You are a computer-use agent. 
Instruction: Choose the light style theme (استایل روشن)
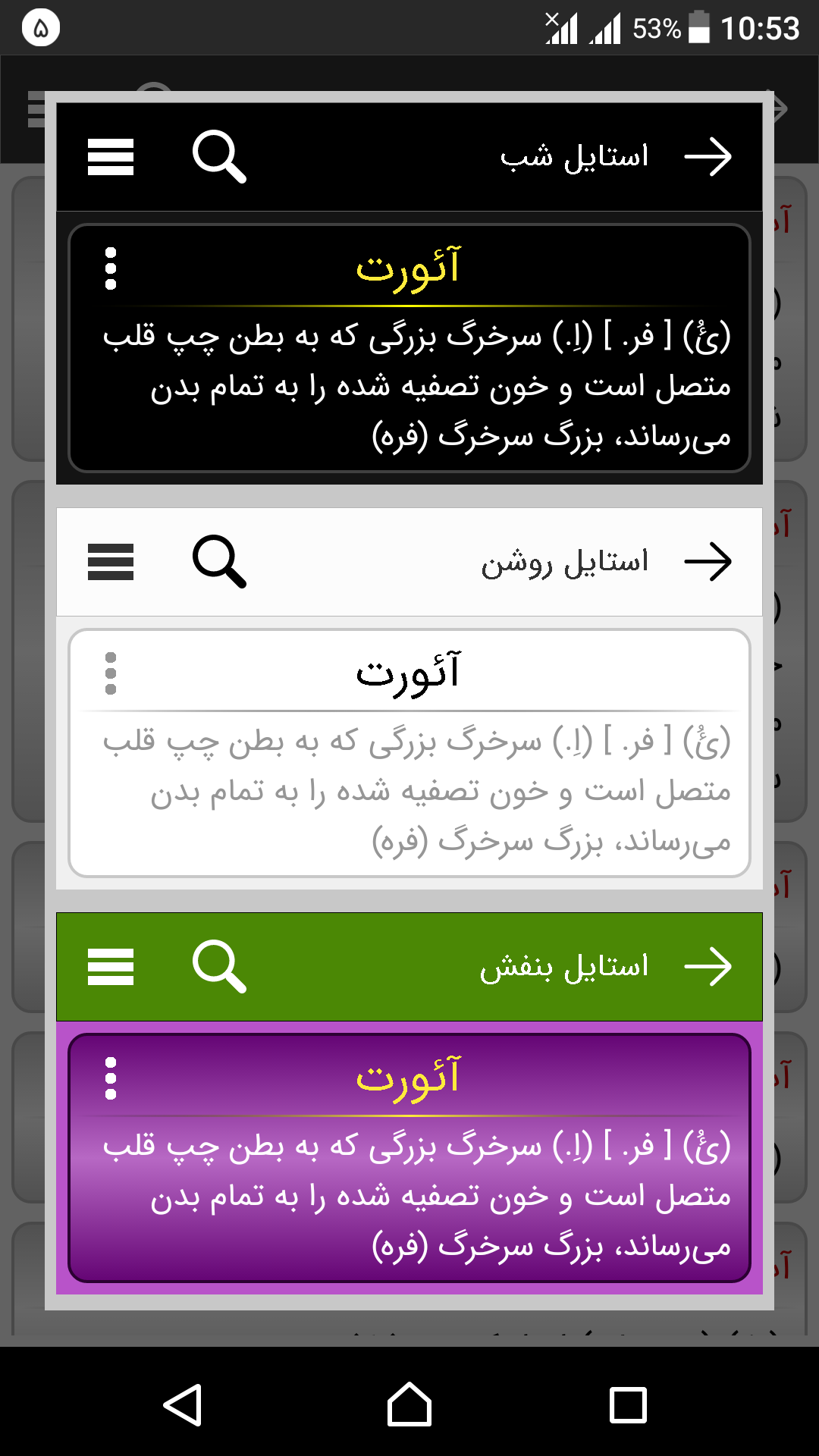409,698
